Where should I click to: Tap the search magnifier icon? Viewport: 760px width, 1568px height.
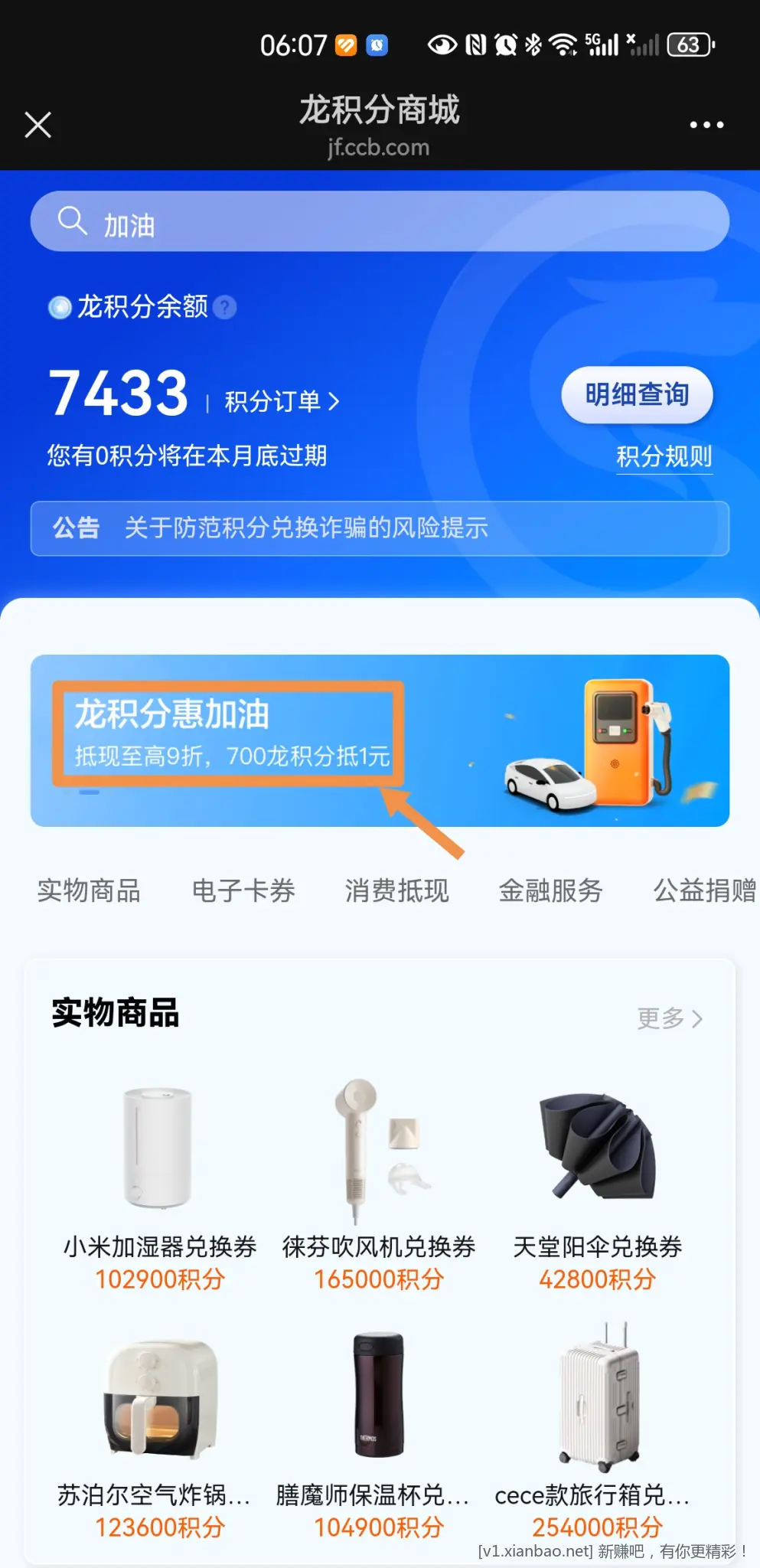(x=73, y=221)
